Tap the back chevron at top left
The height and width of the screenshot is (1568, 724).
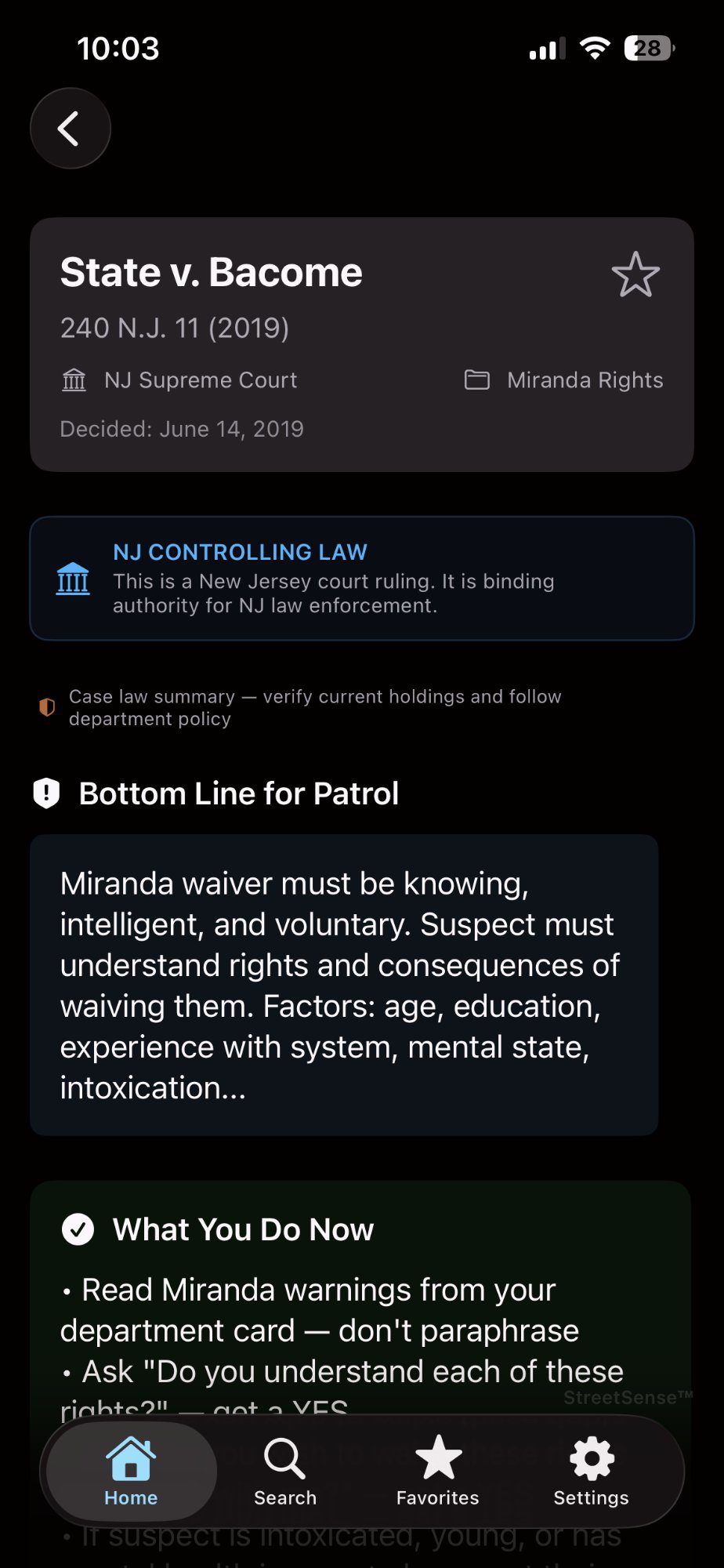tap(70, 128)
